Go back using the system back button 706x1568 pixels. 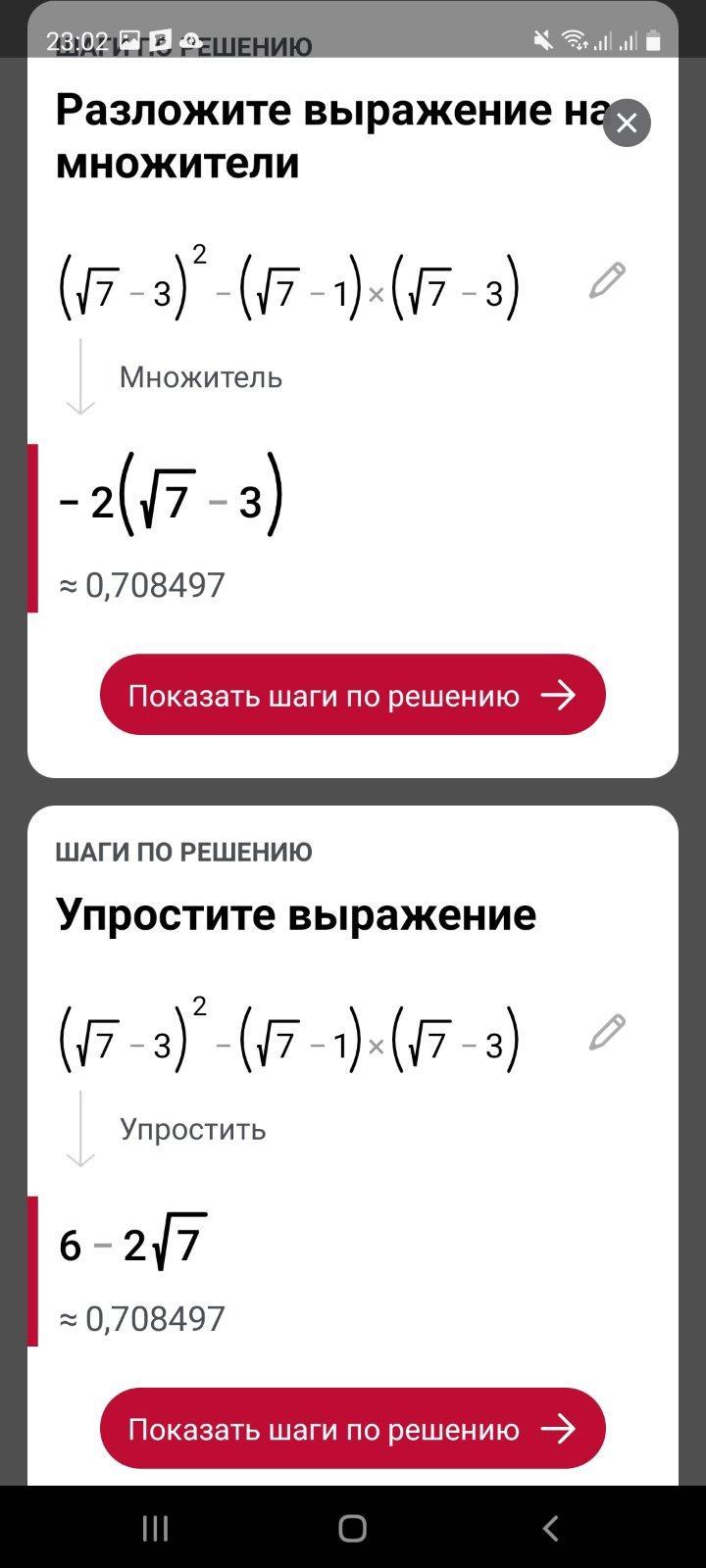pos(551,1528)
